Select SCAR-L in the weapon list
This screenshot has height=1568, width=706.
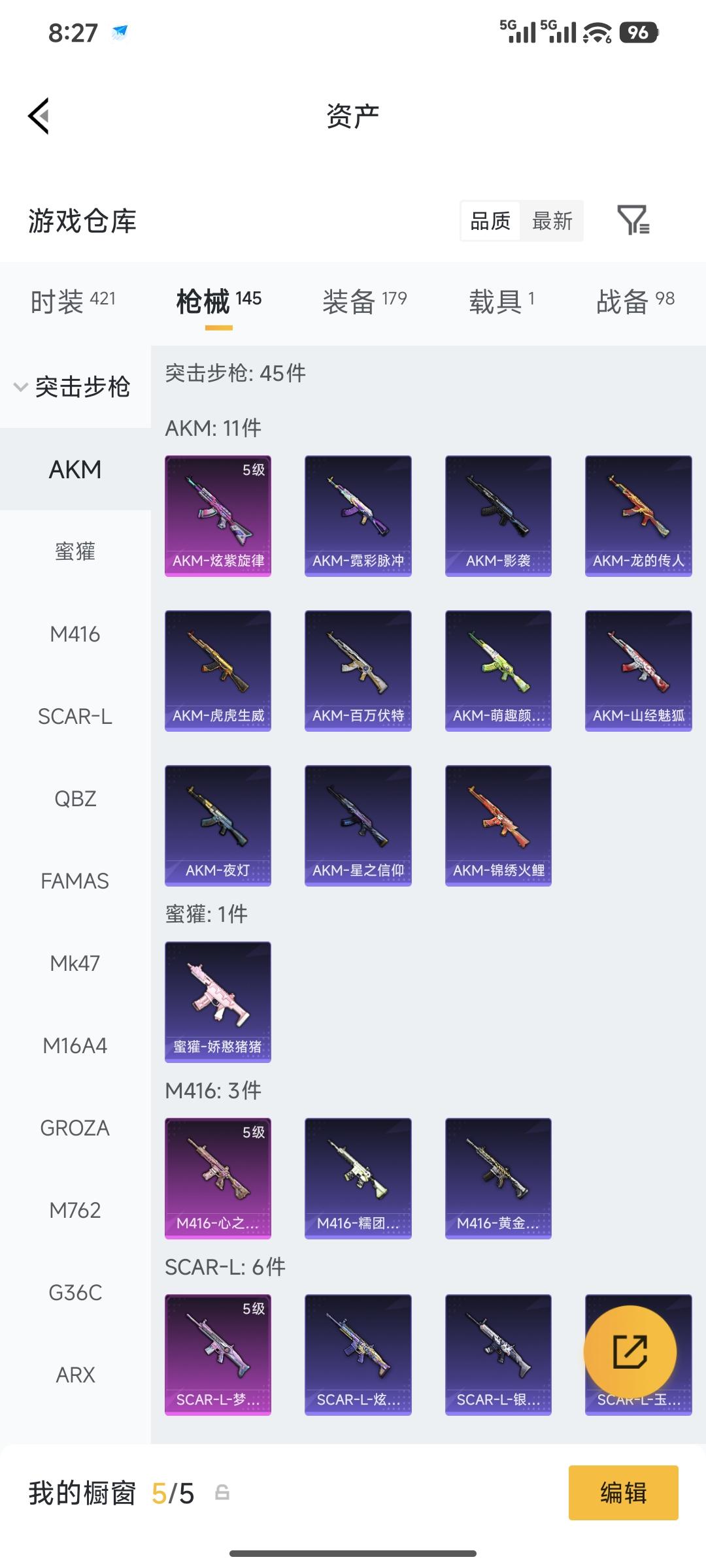75,716
